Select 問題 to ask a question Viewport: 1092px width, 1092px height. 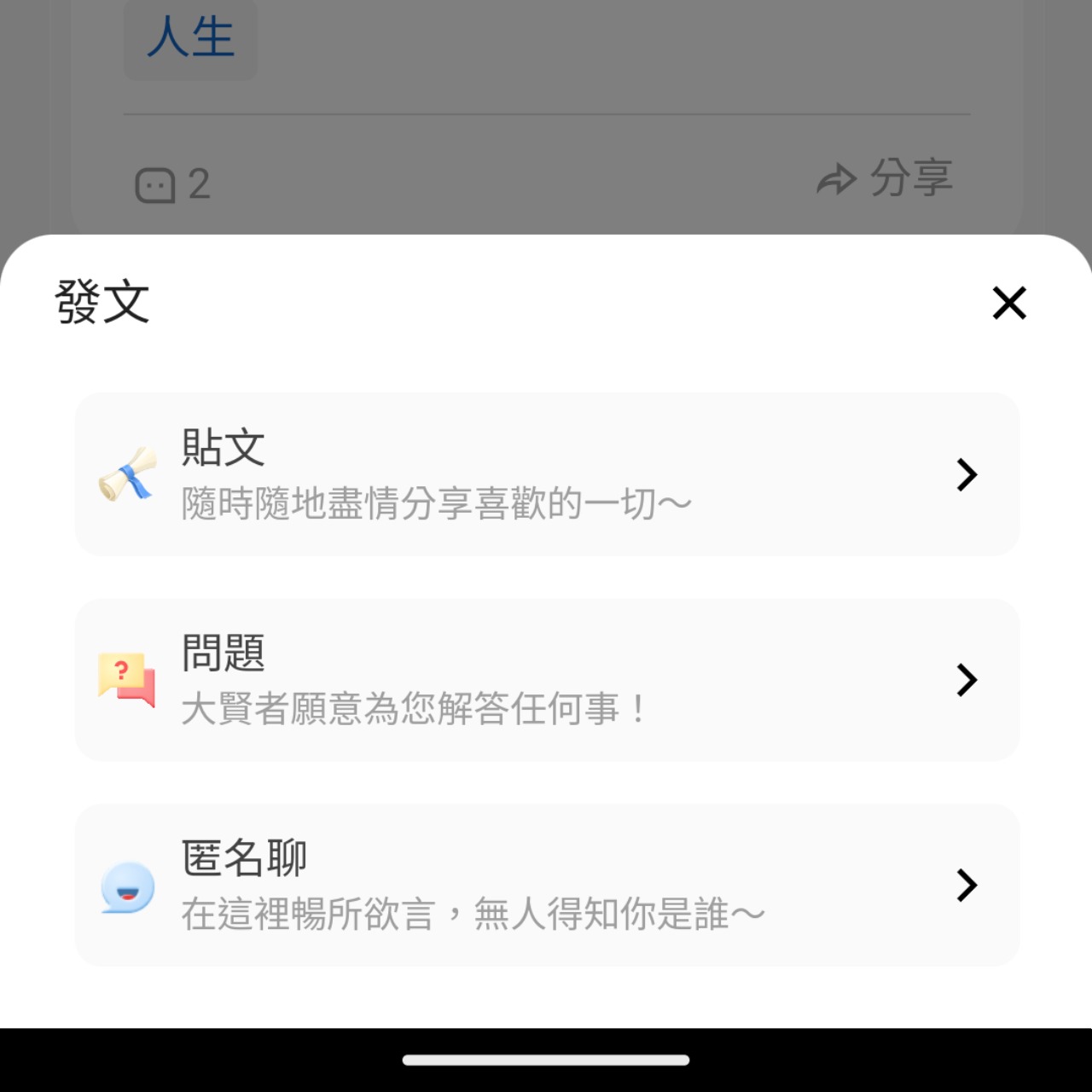click(546, 680)
